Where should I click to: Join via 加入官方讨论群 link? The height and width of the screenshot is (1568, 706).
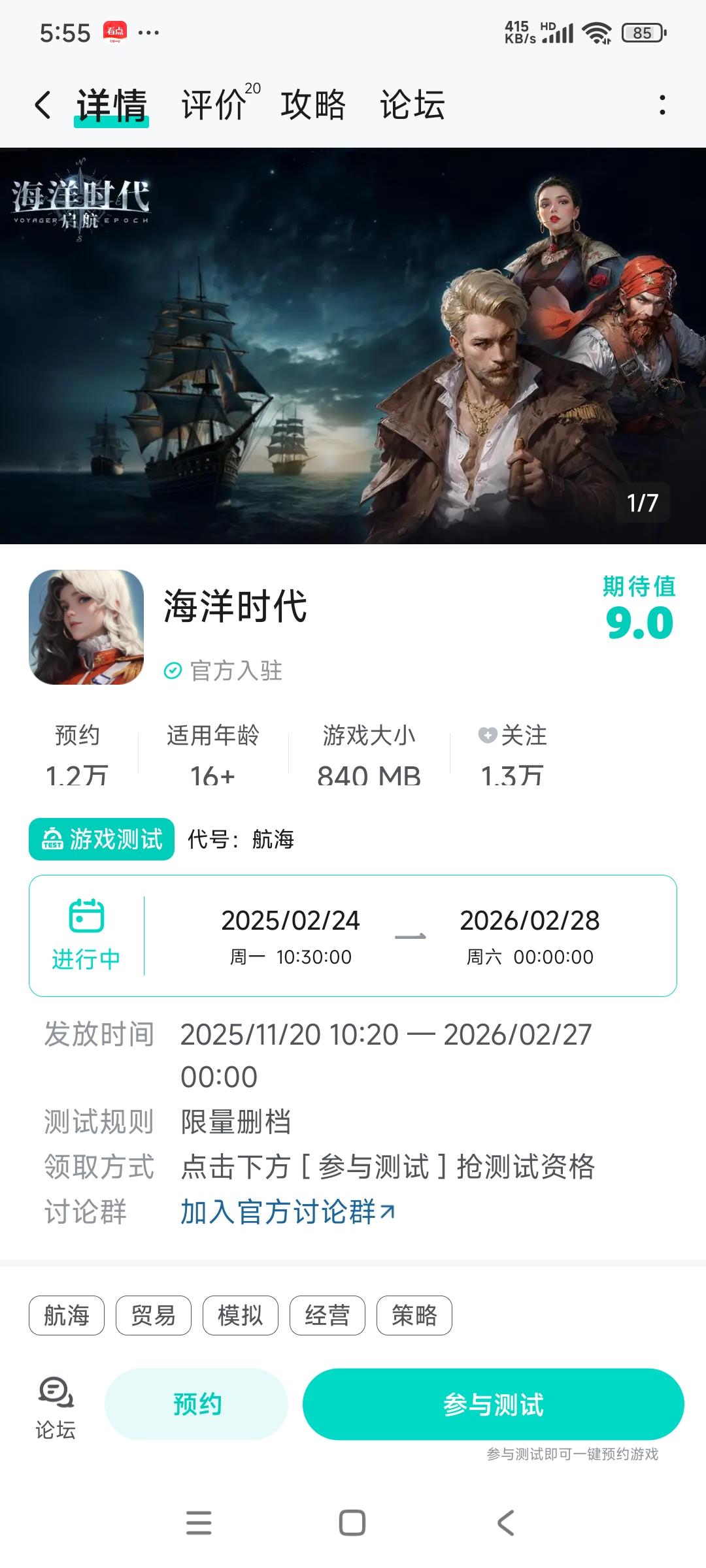tap(288, 1212)
